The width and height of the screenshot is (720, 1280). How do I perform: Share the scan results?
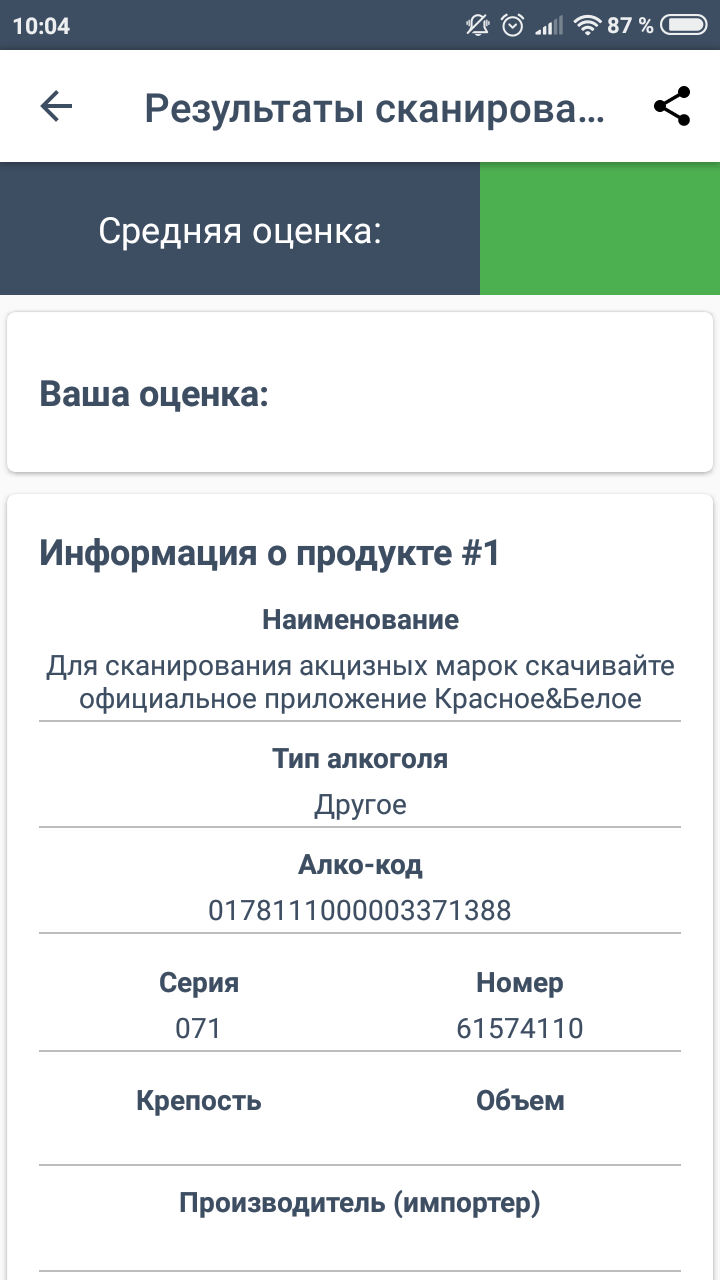[672, 106]
